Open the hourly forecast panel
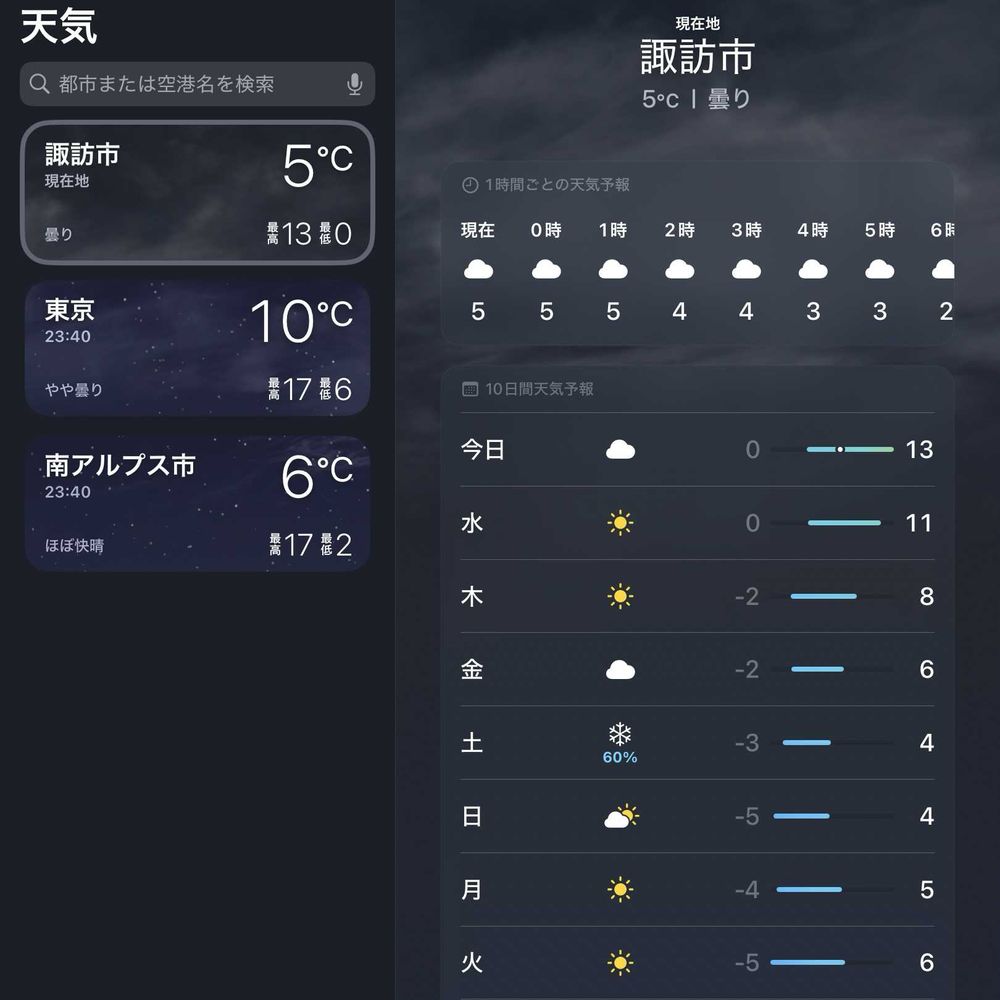Image resolution: width=1000 pixels, height=1000 pixels. click(x=698, y=254)
